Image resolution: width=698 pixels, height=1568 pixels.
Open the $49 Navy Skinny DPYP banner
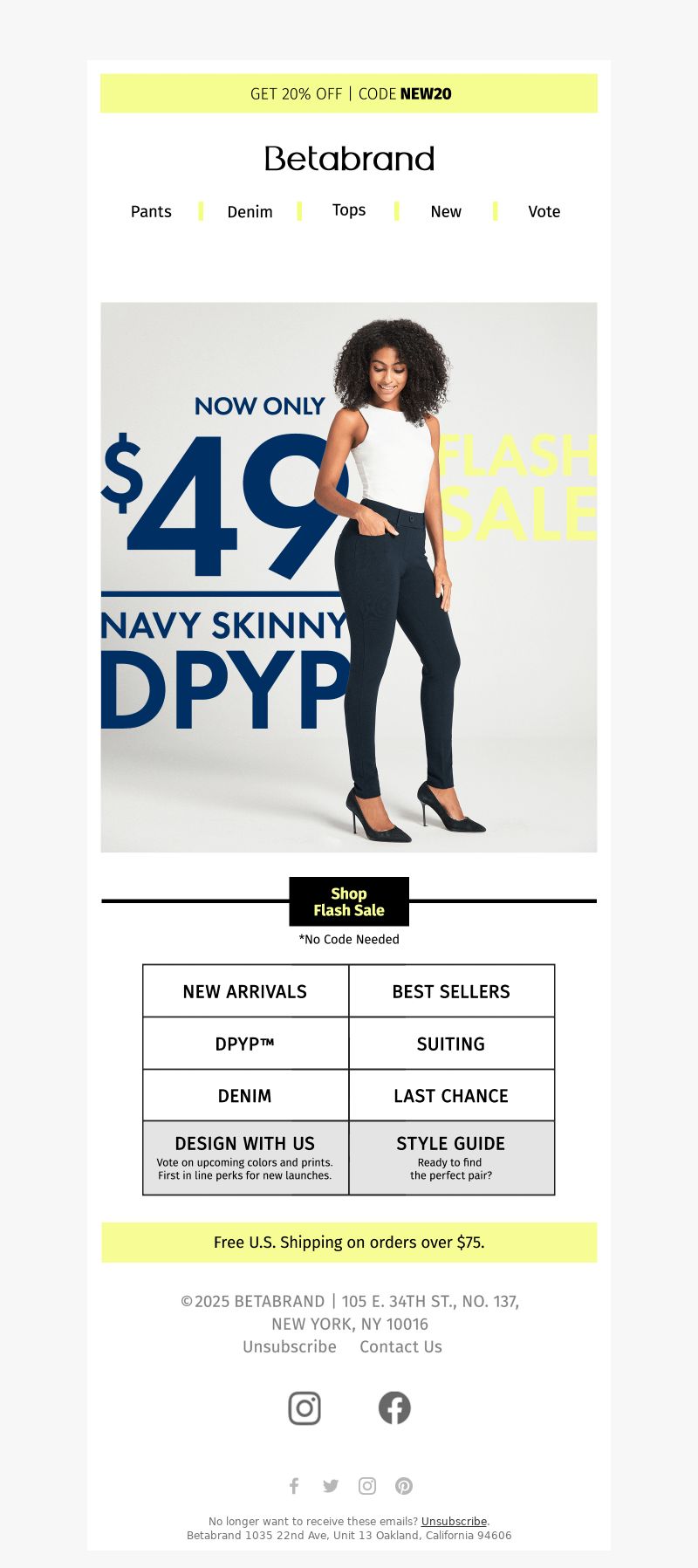click(349, 577)
